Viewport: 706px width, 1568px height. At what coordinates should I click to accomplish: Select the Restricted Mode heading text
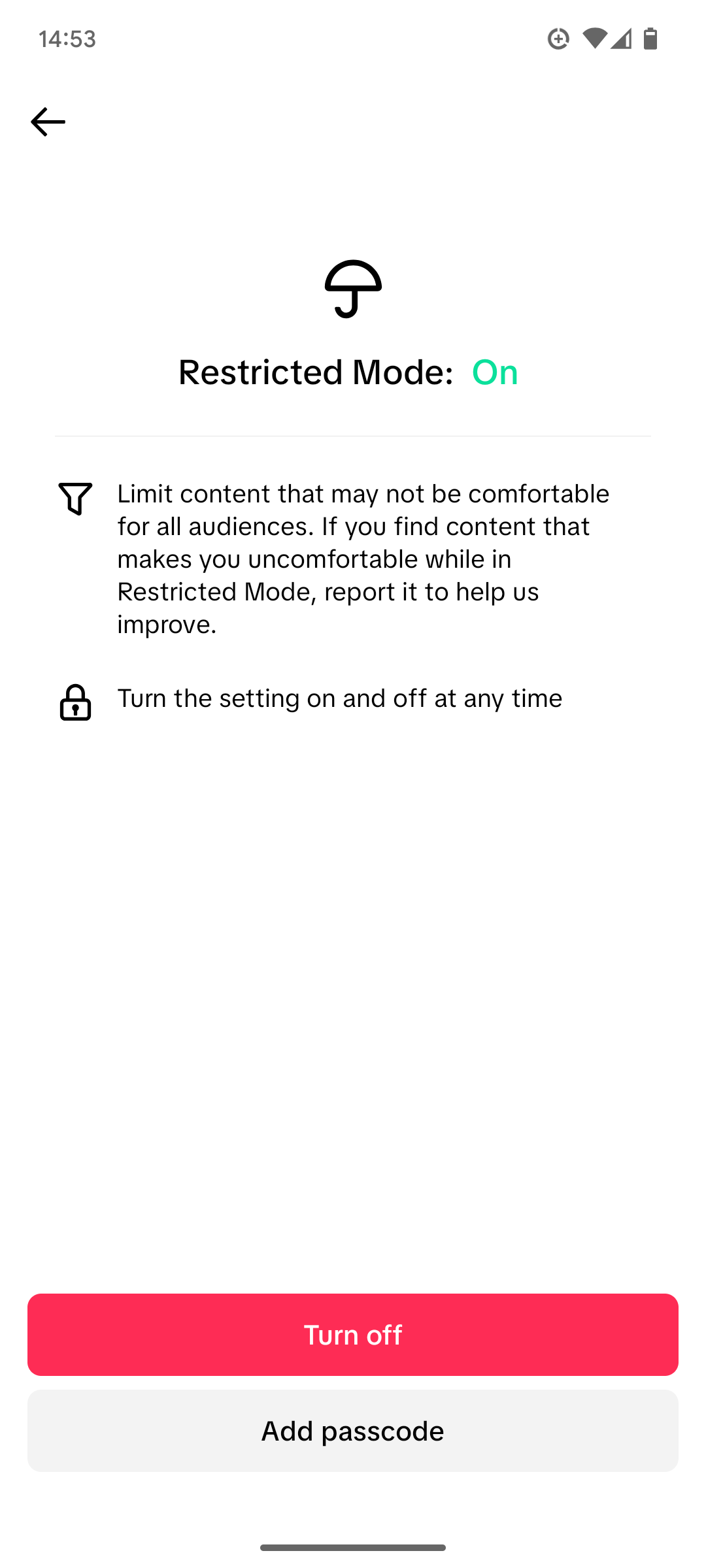coord(316,372)
